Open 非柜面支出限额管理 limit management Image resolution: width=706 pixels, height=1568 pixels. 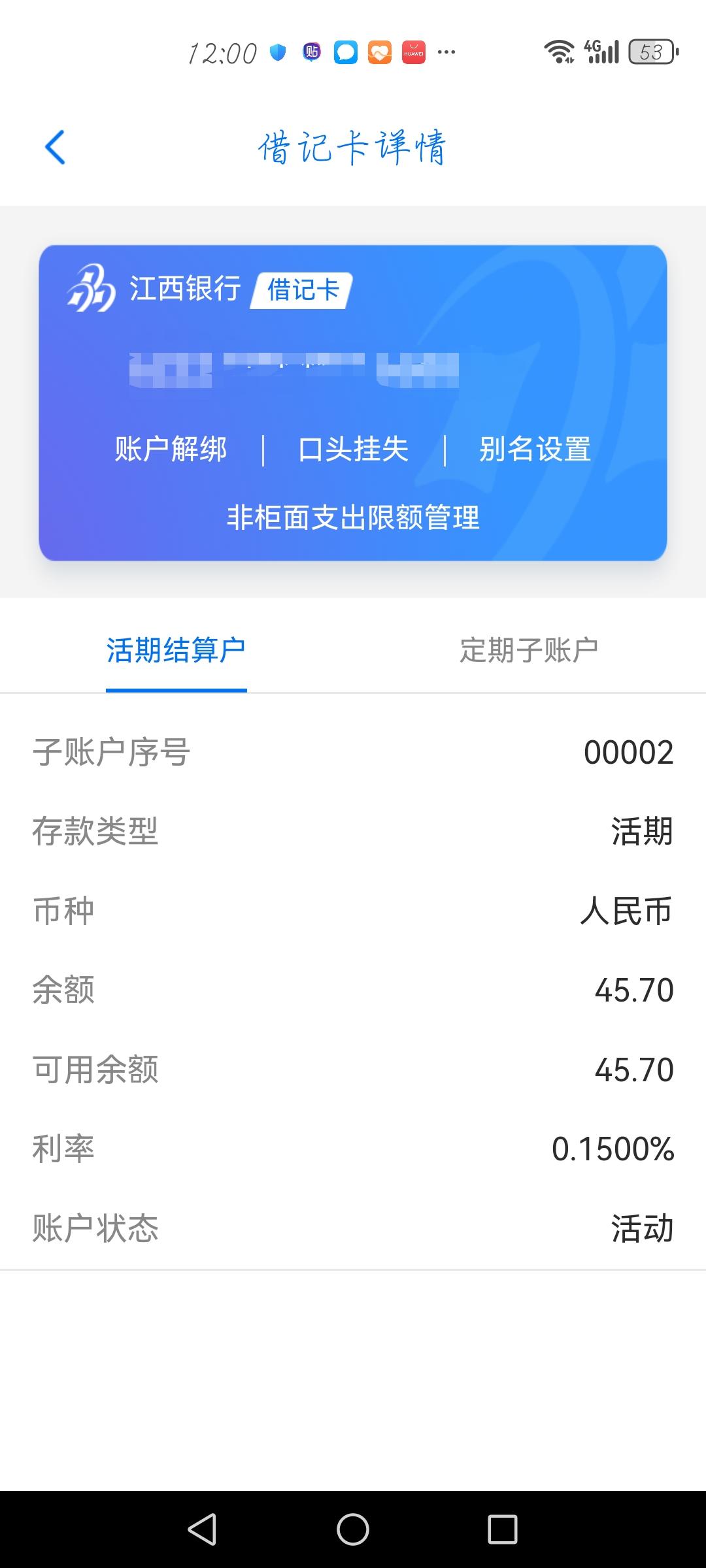(x=353, y=518)
